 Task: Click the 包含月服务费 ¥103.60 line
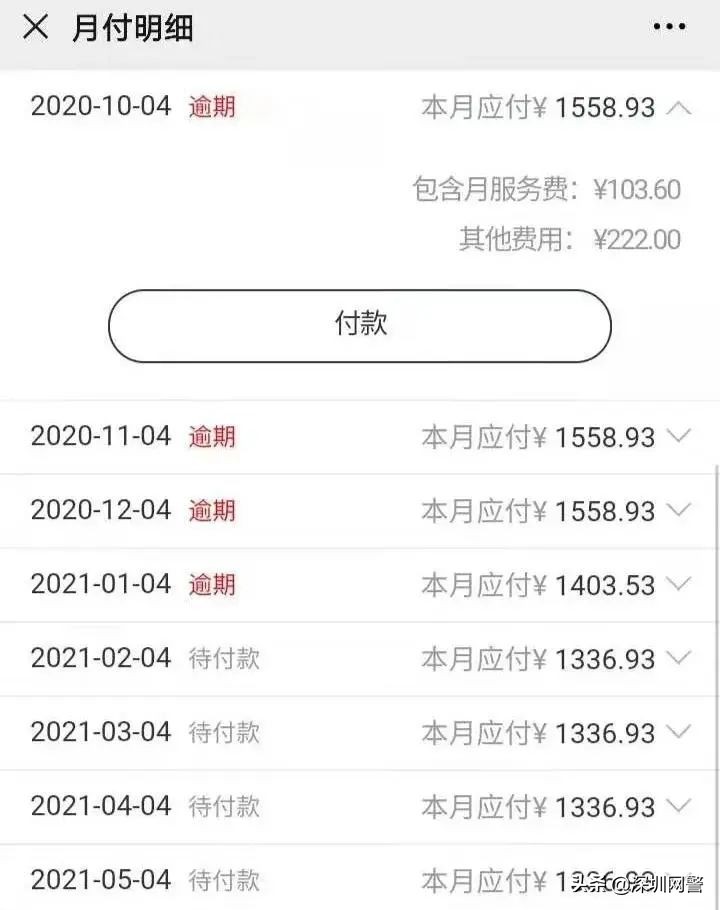[x=545, y=188]
